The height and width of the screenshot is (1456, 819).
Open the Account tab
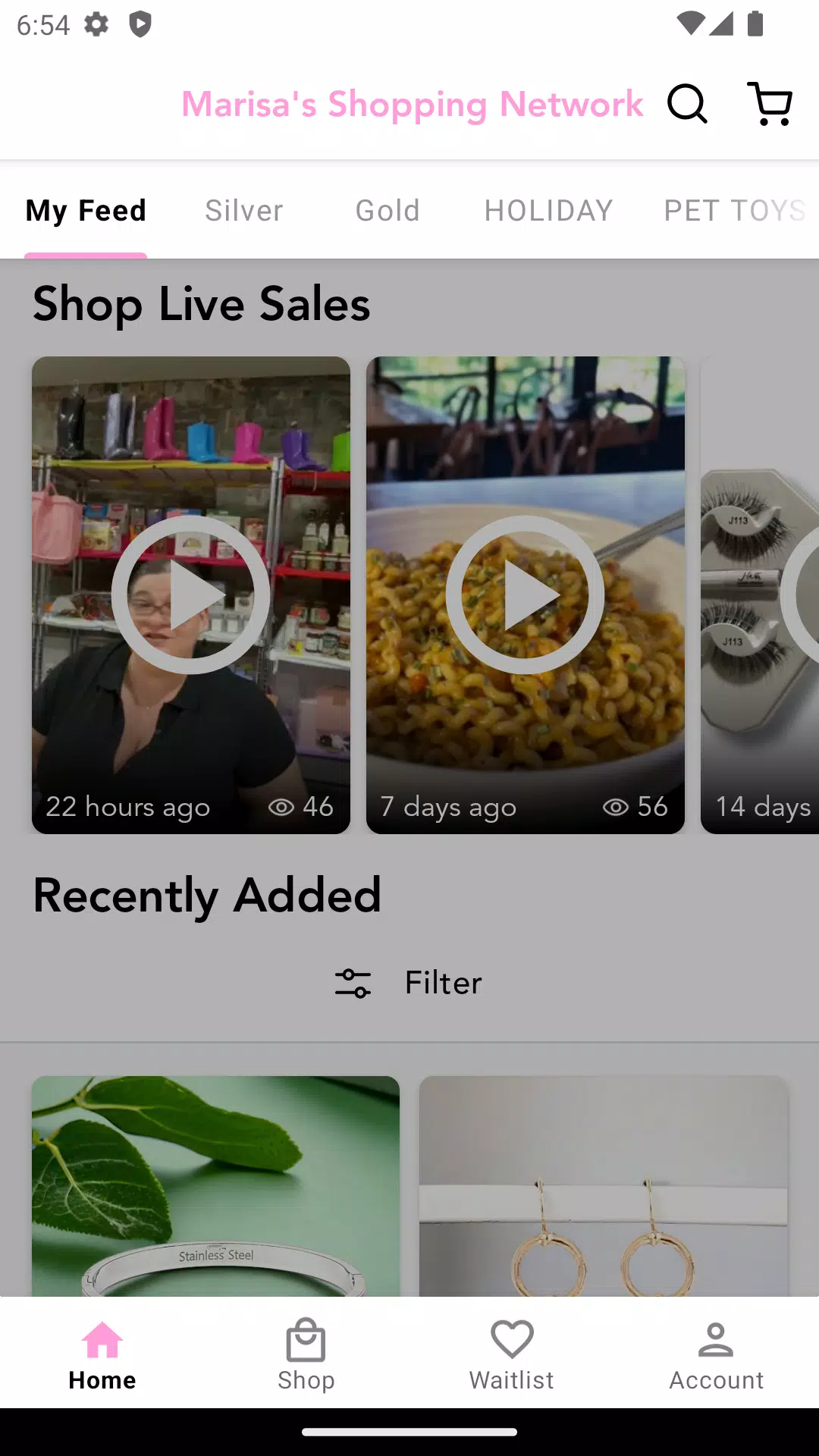coord(716,1354)
